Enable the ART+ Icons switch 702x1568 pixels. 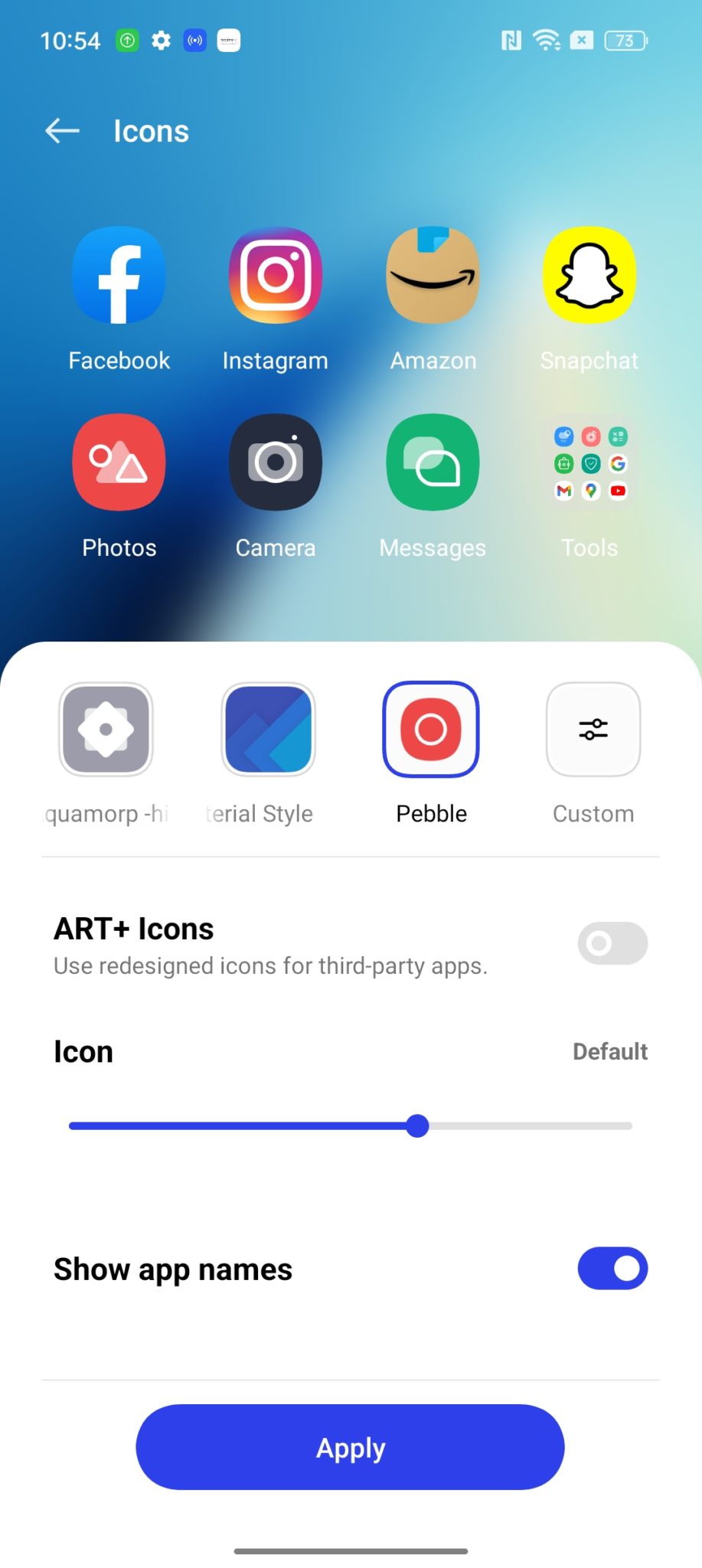612,943
